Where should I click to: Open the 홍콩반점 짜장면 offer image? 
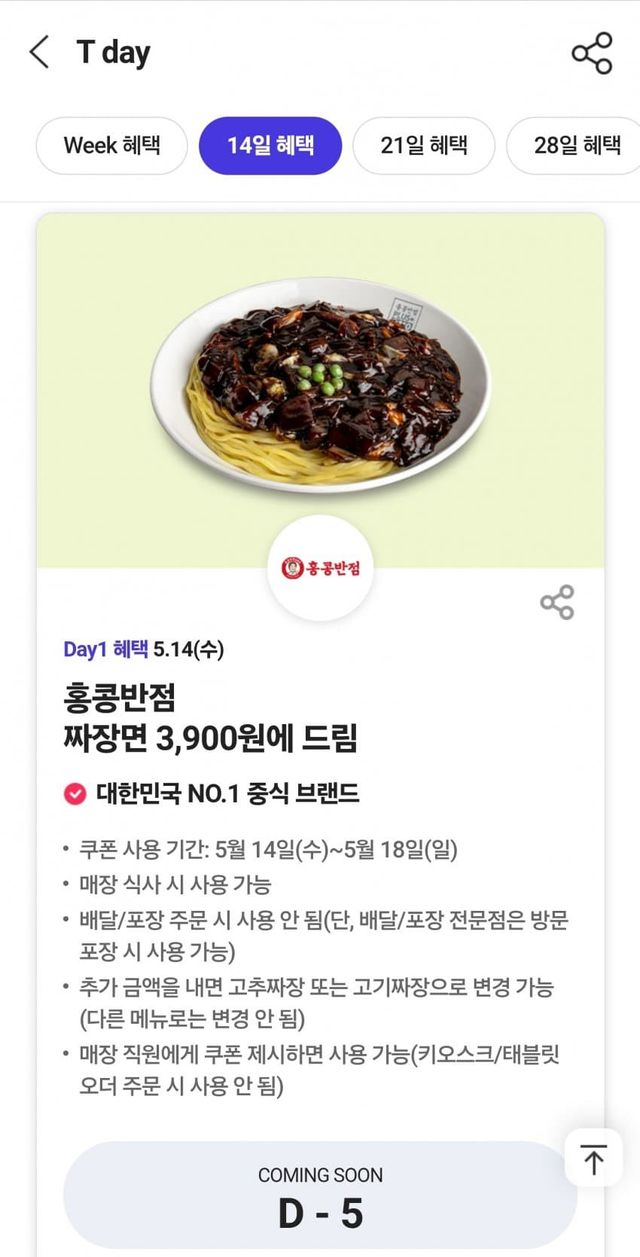coord(320,388)
